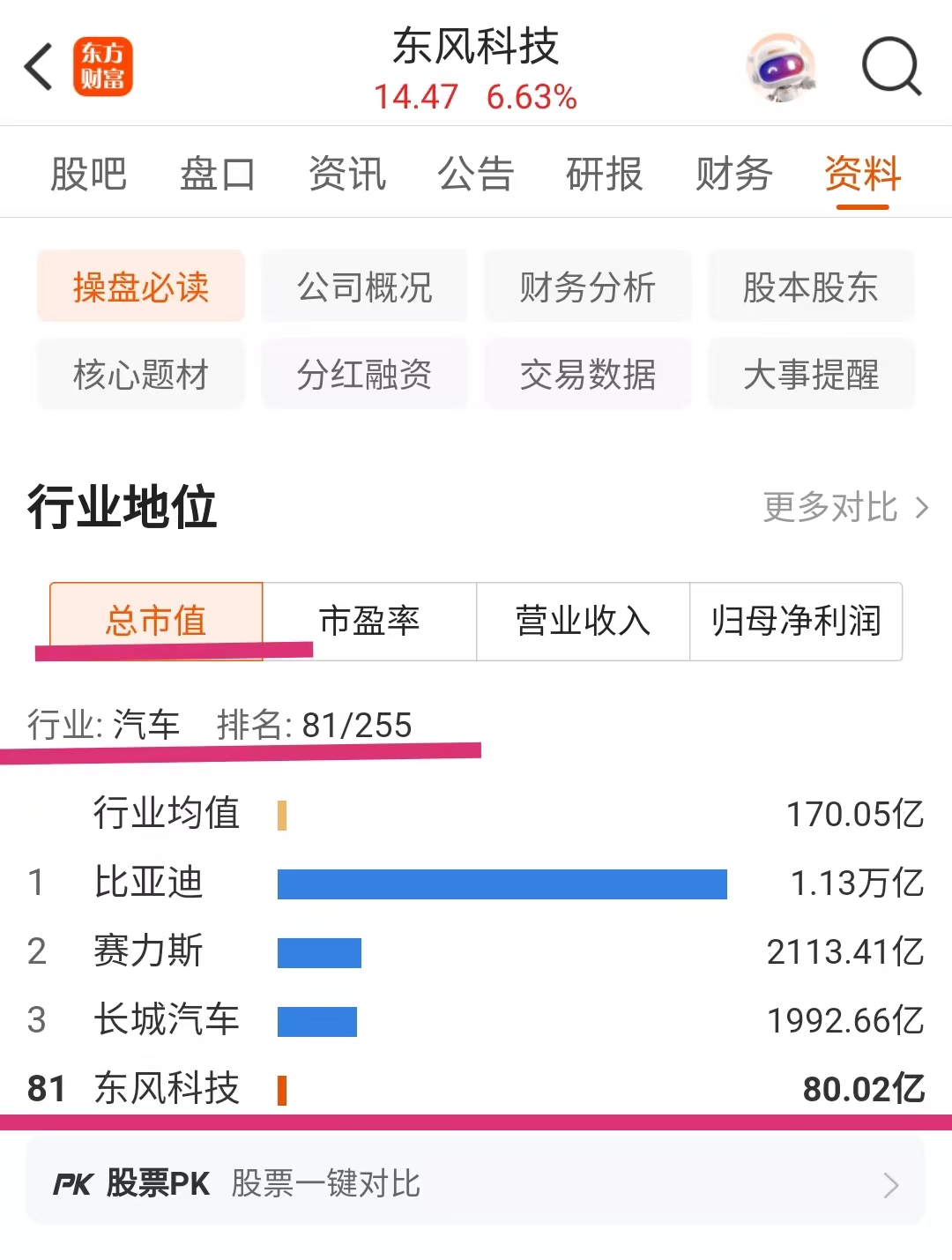952x1260 pixels.
Task: Open the AI robot assistant icon
Action: click(779, 66)
